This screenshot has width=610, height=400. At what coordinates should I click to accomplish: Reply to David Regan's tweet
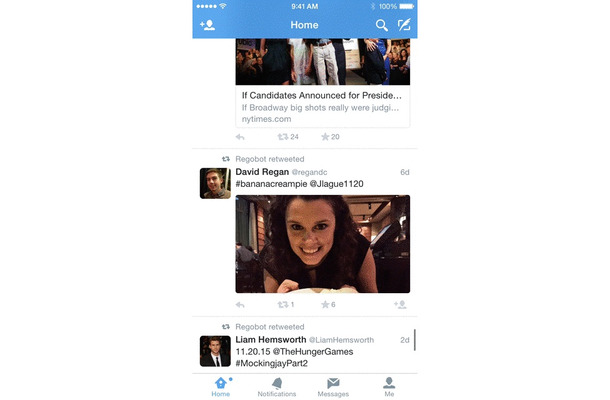pos(241,304)
